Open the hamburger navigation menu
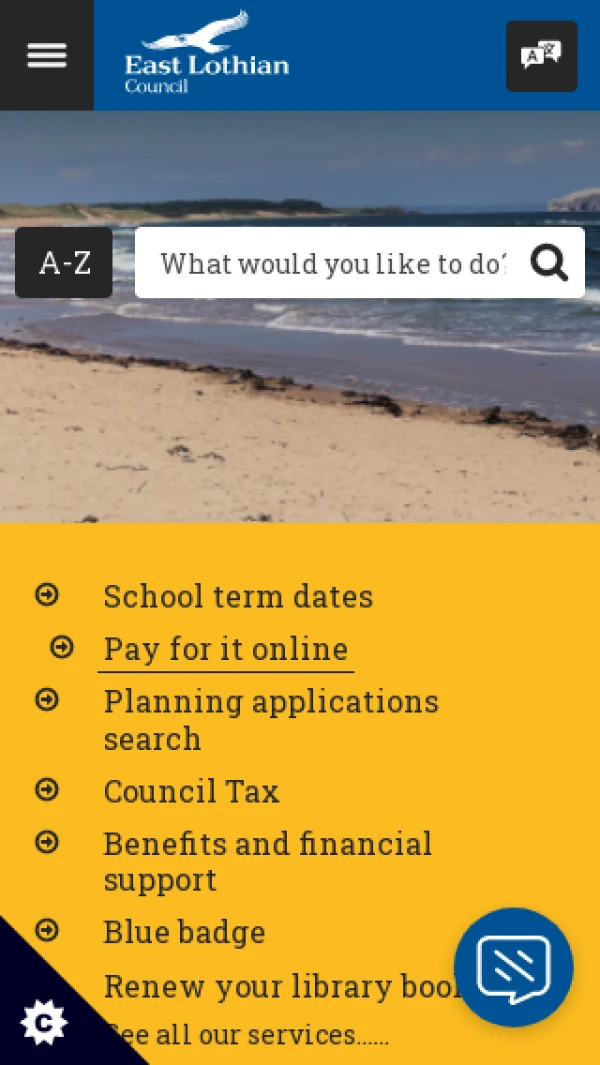Image resolution: width=600 pixels, height=1065 pixels. 46,55
